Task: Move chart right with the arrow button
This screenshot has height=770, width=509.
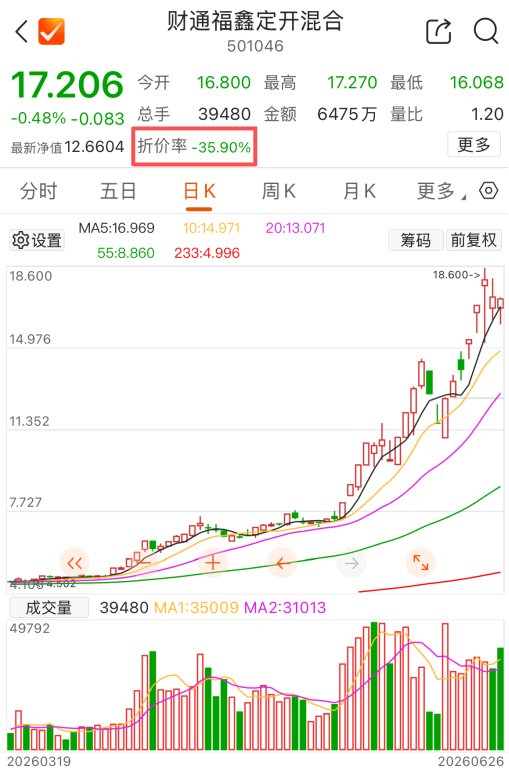Action: point(351,563)
